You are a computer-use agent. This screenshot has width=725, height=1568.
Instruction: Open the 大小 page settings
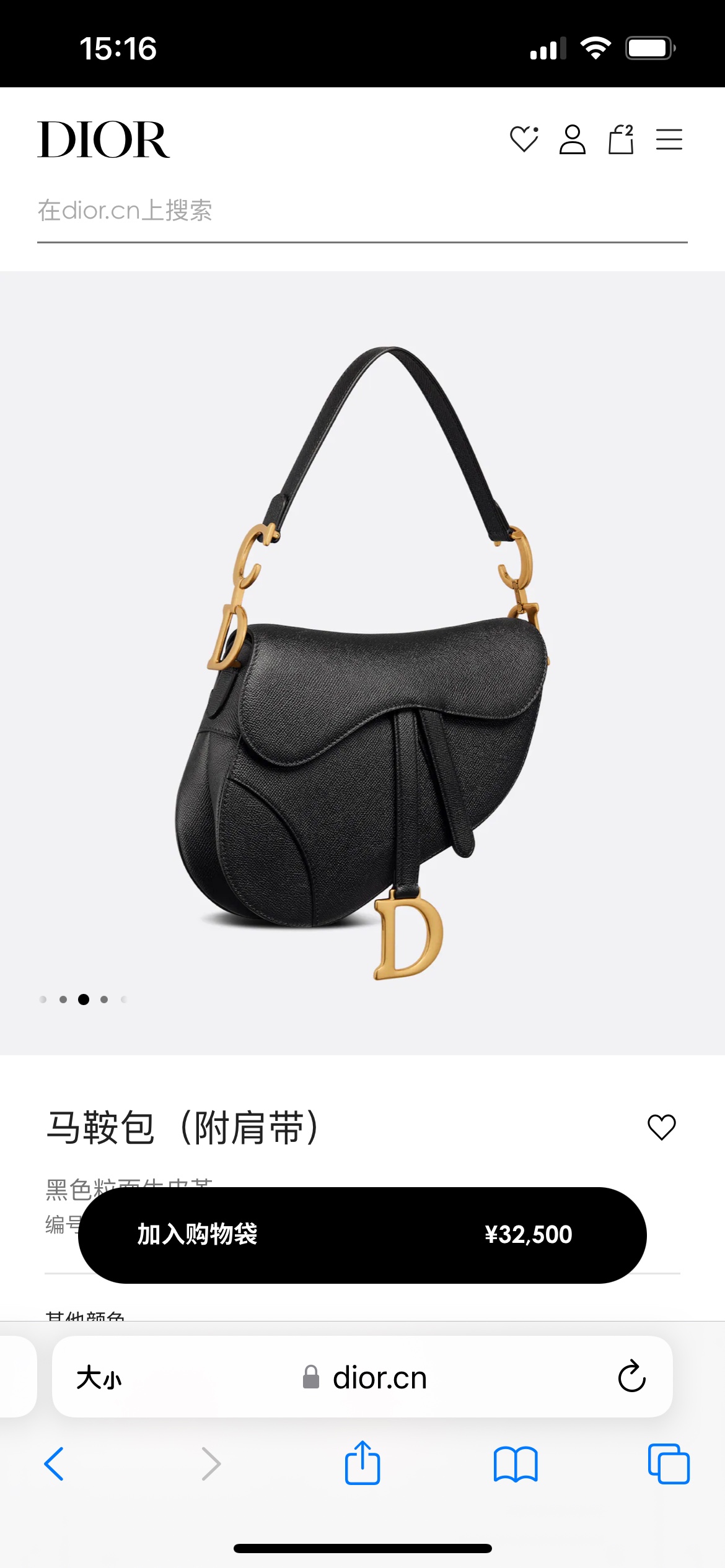click(99, 1378)
